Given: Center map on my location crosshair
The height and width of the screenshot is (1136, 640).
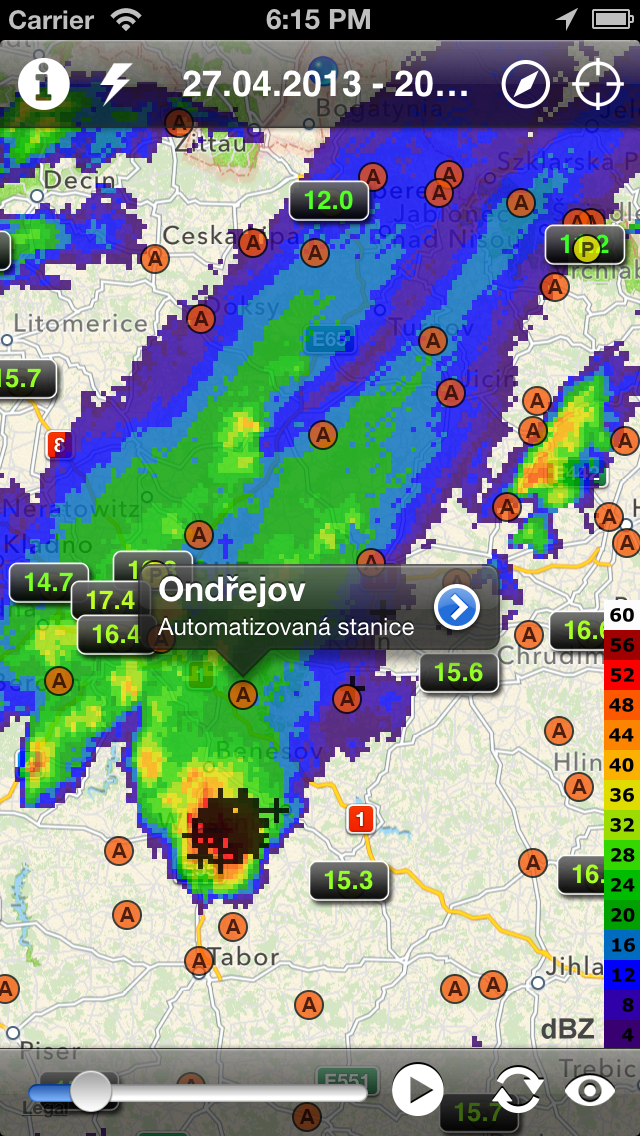Looking at the screenshot, I should [598, 85].
